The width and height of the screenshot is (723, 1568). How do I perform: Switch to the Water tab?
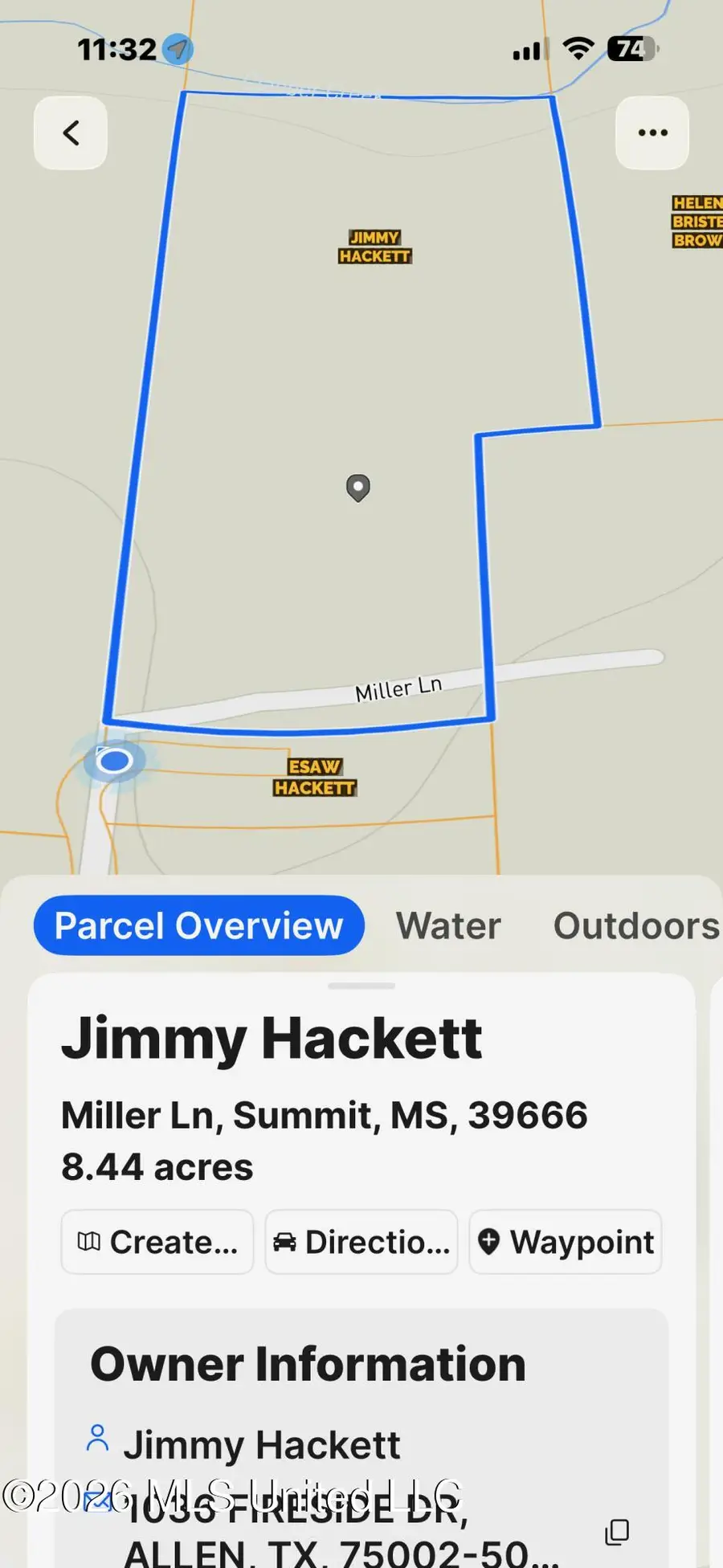(x=448, y=925)
